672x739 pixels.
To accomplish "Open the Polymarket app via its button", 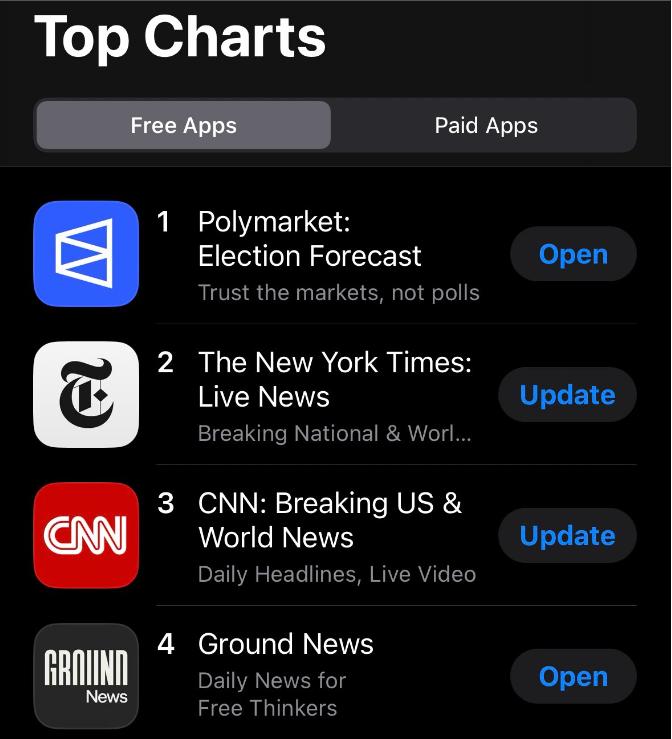I will (573, 254).
